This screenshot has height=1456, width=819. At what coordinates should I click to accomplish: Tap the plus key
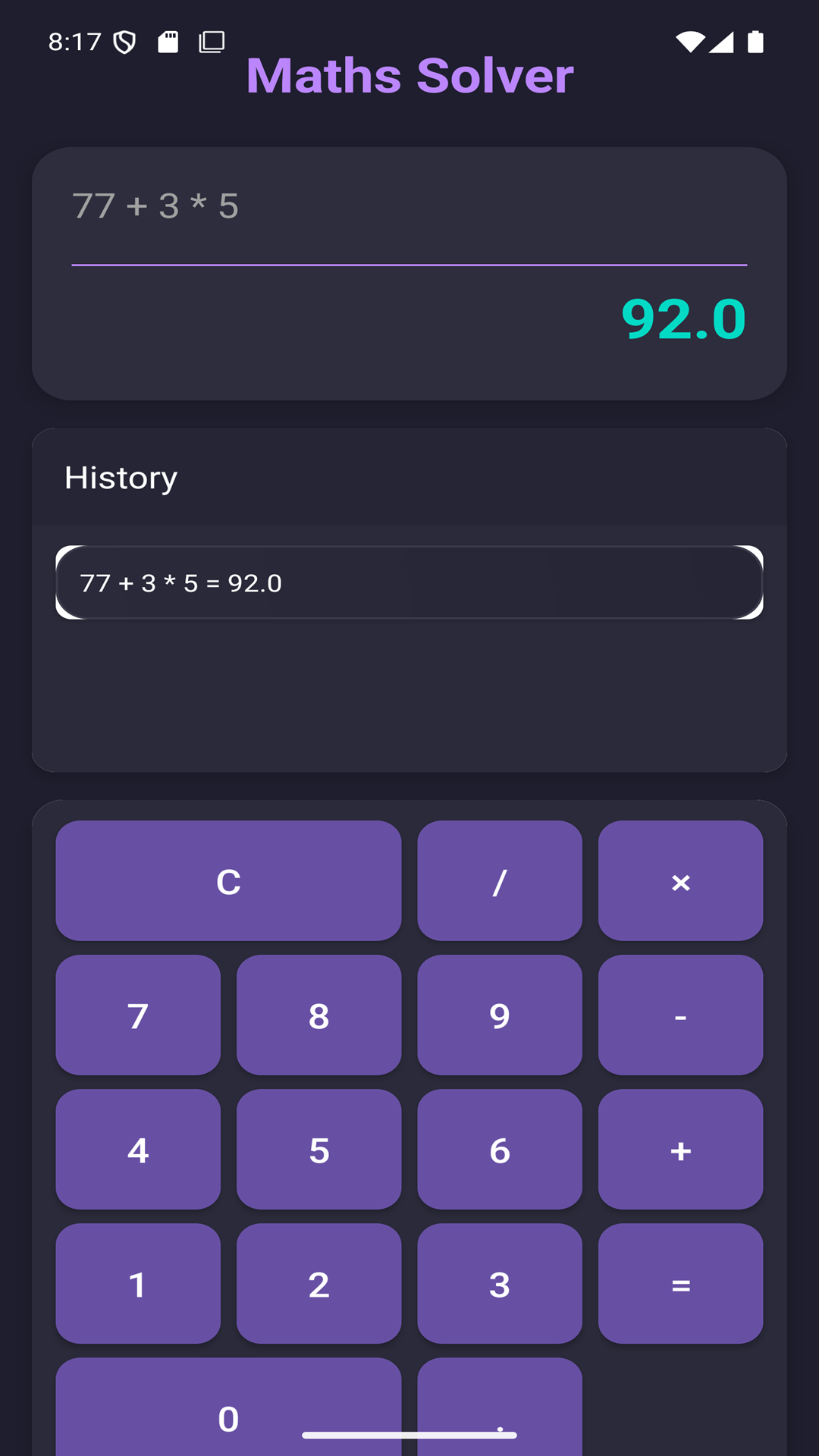(x=680, y=1150)
